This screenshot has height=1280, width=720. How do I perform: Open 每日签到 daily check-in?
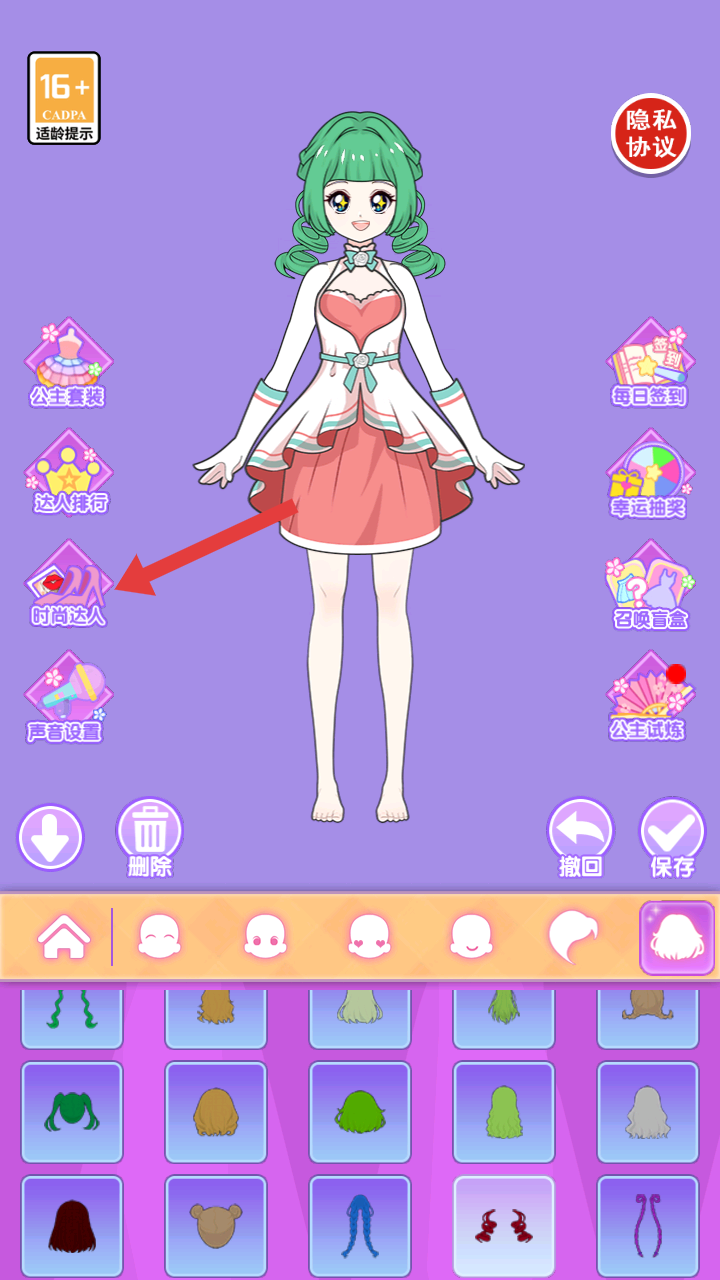[x=650, y=364]
